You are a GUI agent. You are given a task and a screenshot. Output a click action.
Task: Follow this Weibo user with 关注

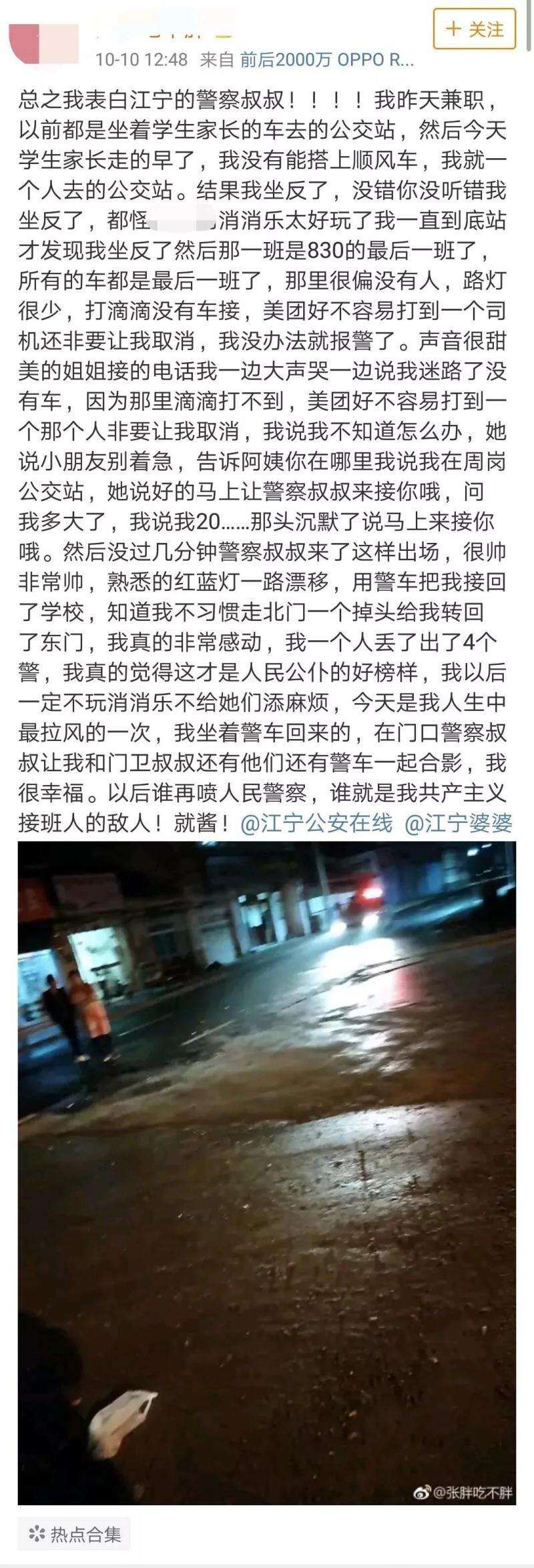point(475,29)
